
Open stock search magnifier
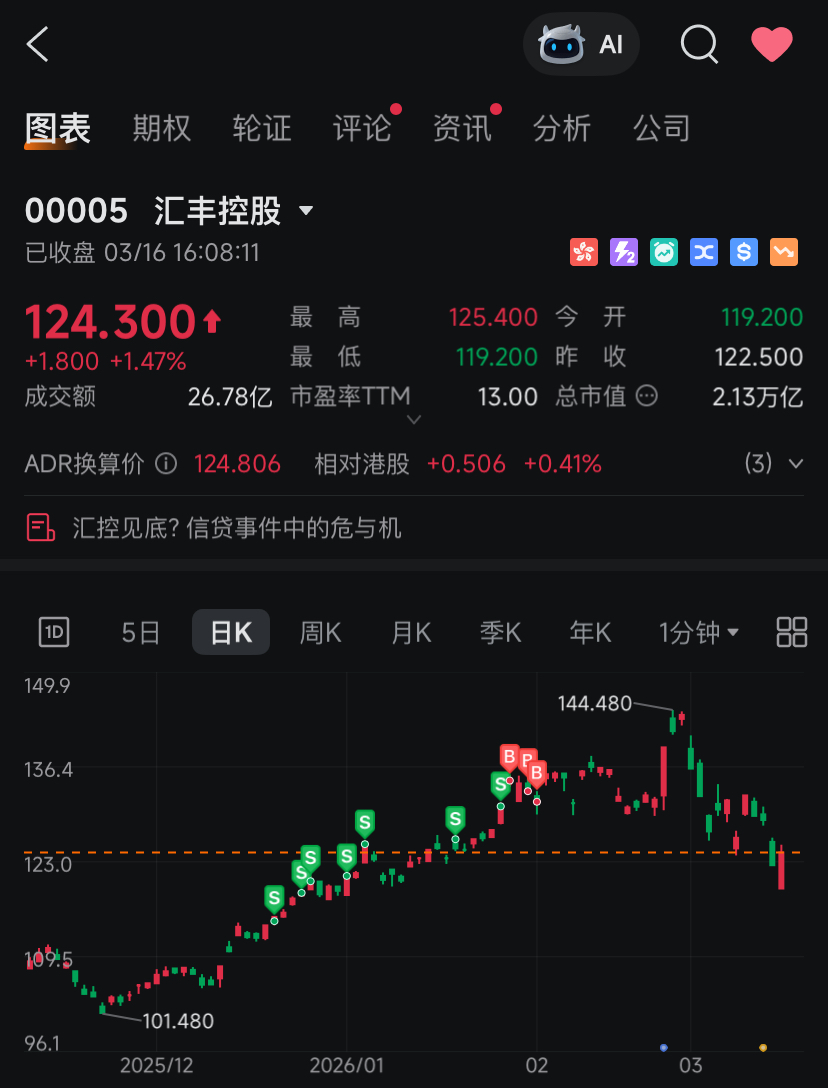click(x=699, y=45)
